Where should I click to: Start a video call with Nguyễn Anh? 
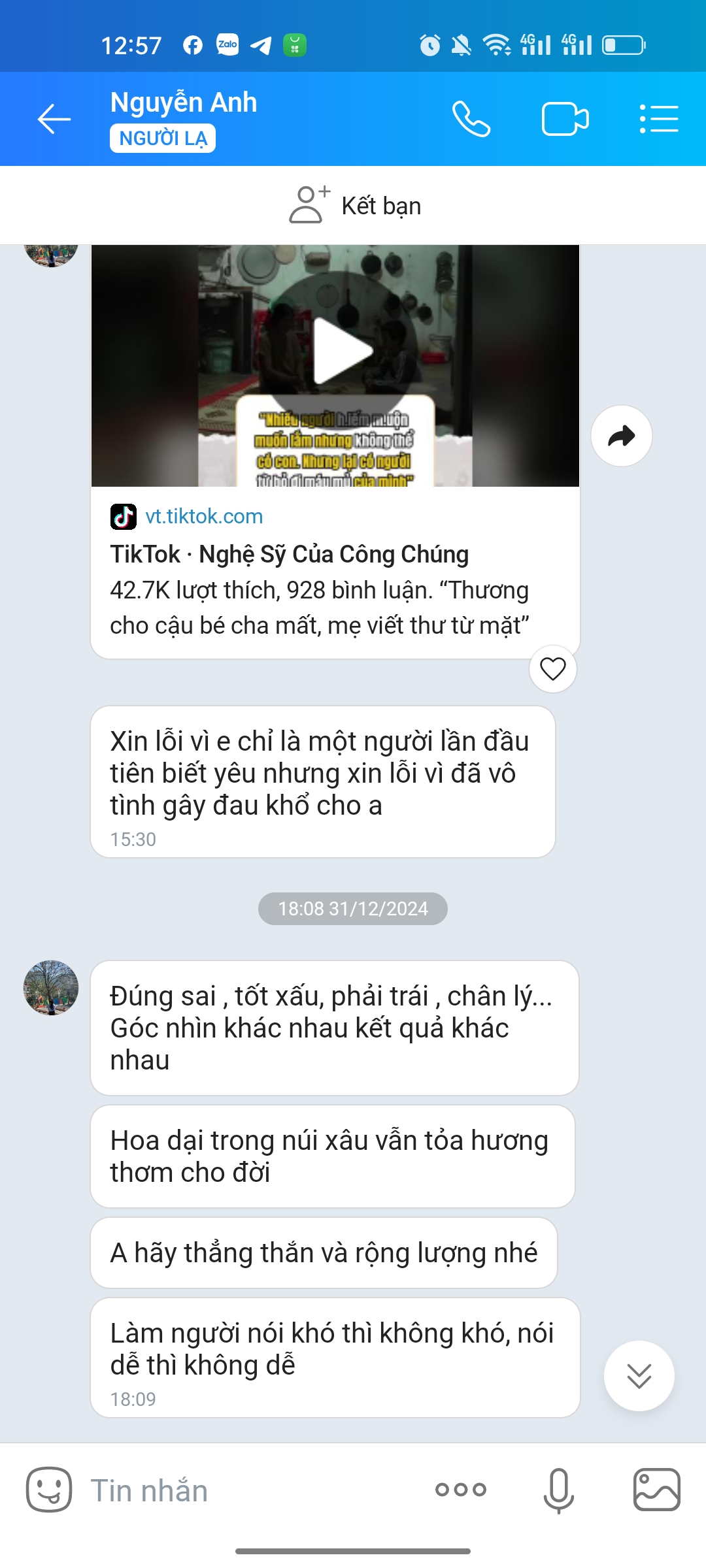click(565, 119)
